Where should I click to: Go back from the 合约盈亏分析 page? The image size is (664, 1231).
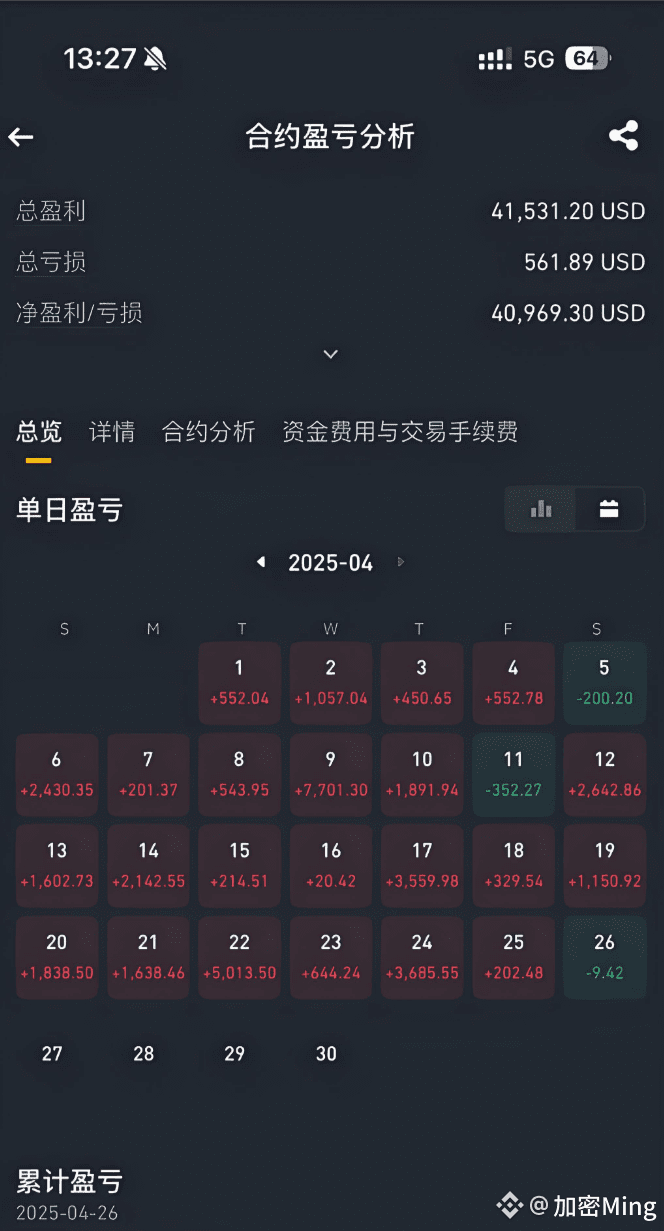21,137
